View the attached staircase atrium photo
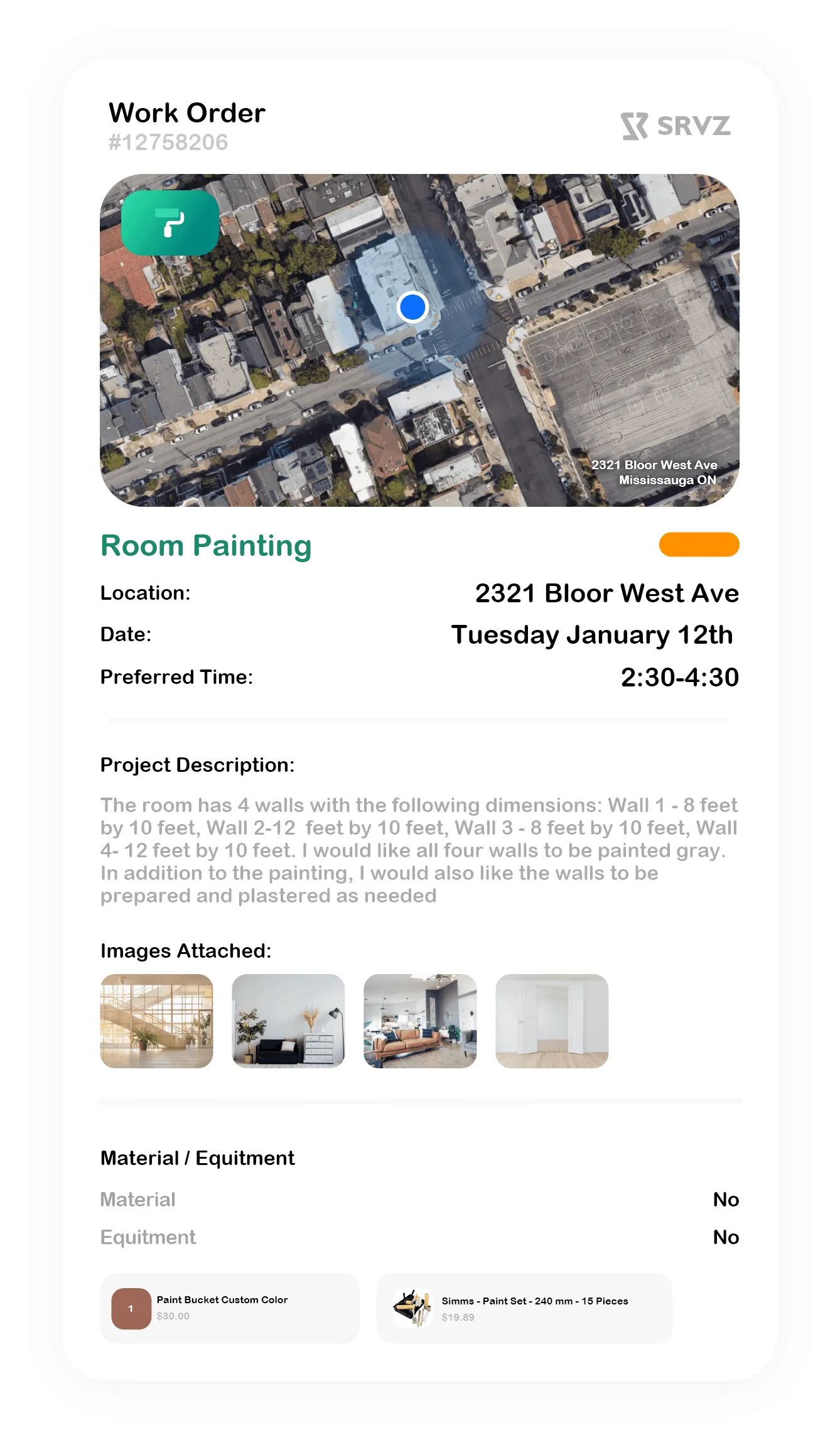This screenshot has width=840, height=1447. click(156, 1021)
